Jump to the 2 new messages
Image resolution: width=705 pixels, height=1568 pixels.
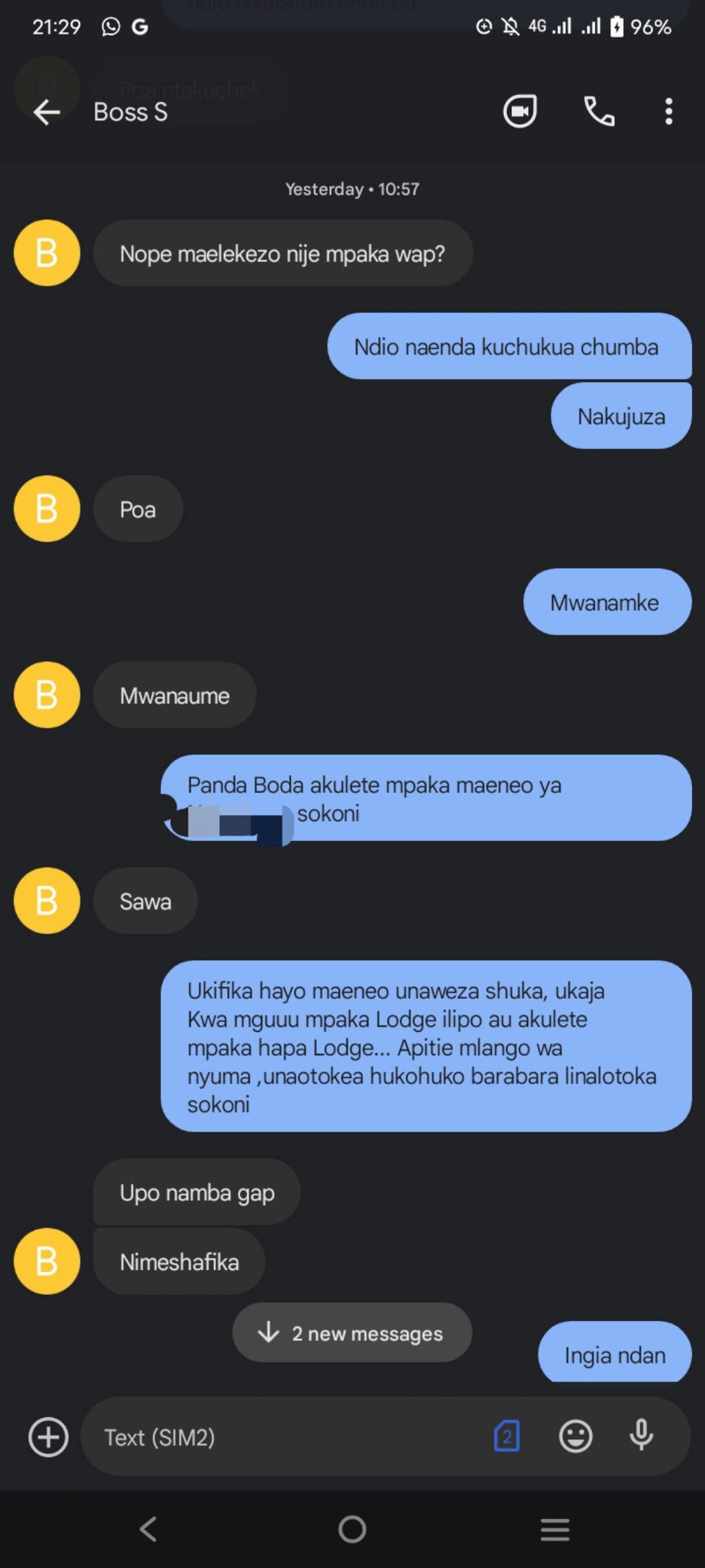352,1333
